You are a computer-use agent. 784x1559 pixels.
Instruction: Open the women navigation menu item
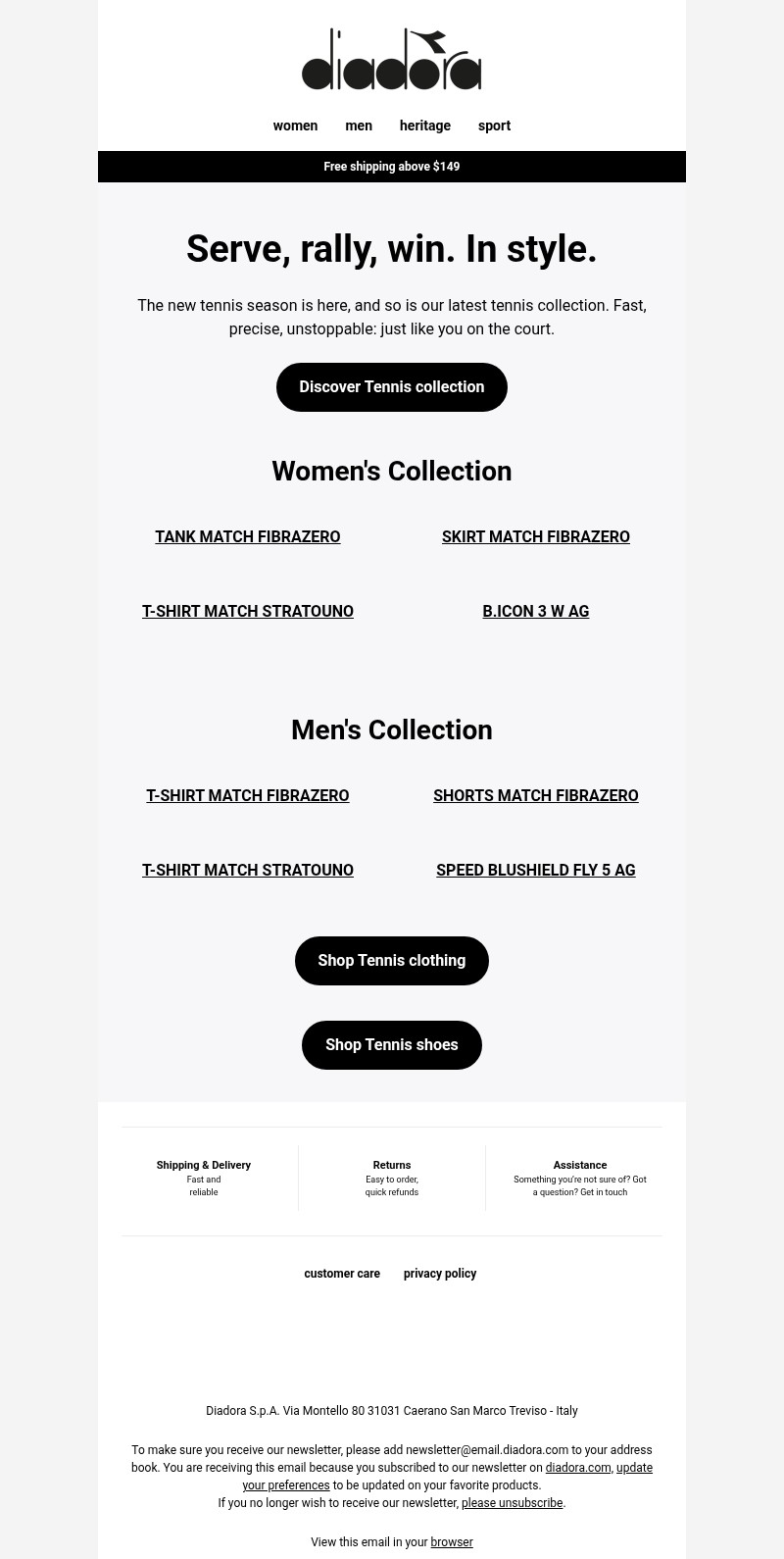tap(295, 126)
